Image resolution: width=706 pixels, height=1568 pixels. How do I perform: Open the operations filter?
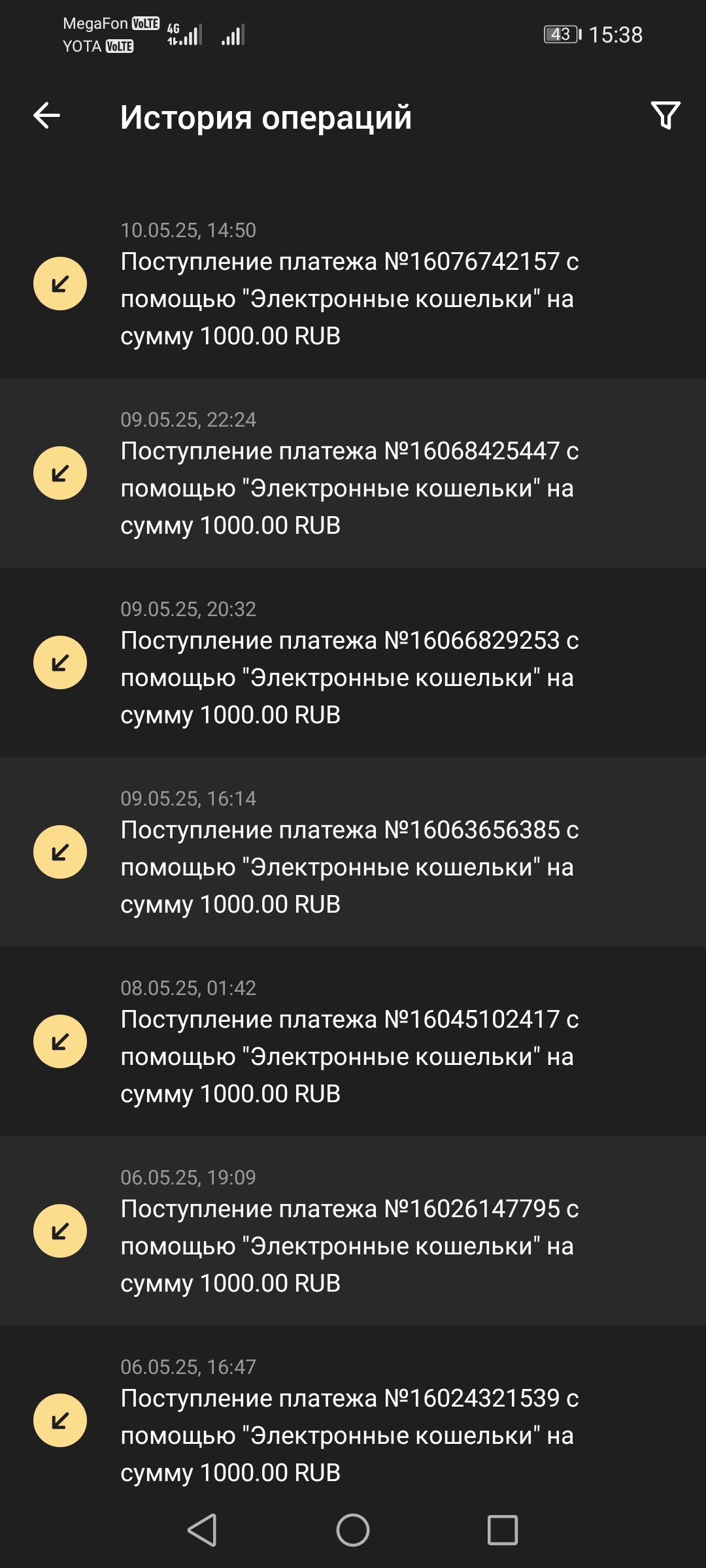point(665,116)
